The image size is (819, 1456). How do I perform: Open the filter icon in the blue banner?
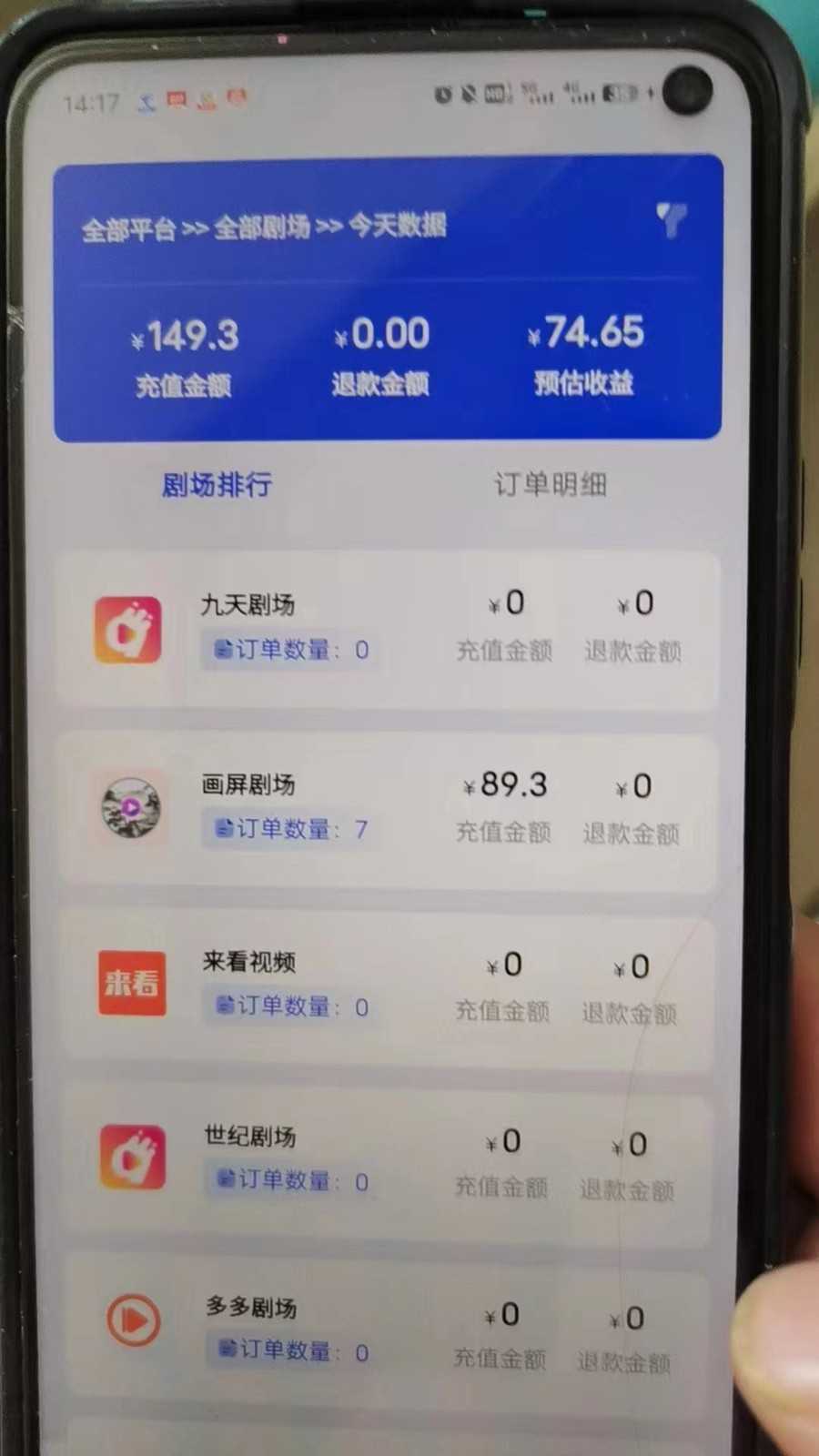672,219
